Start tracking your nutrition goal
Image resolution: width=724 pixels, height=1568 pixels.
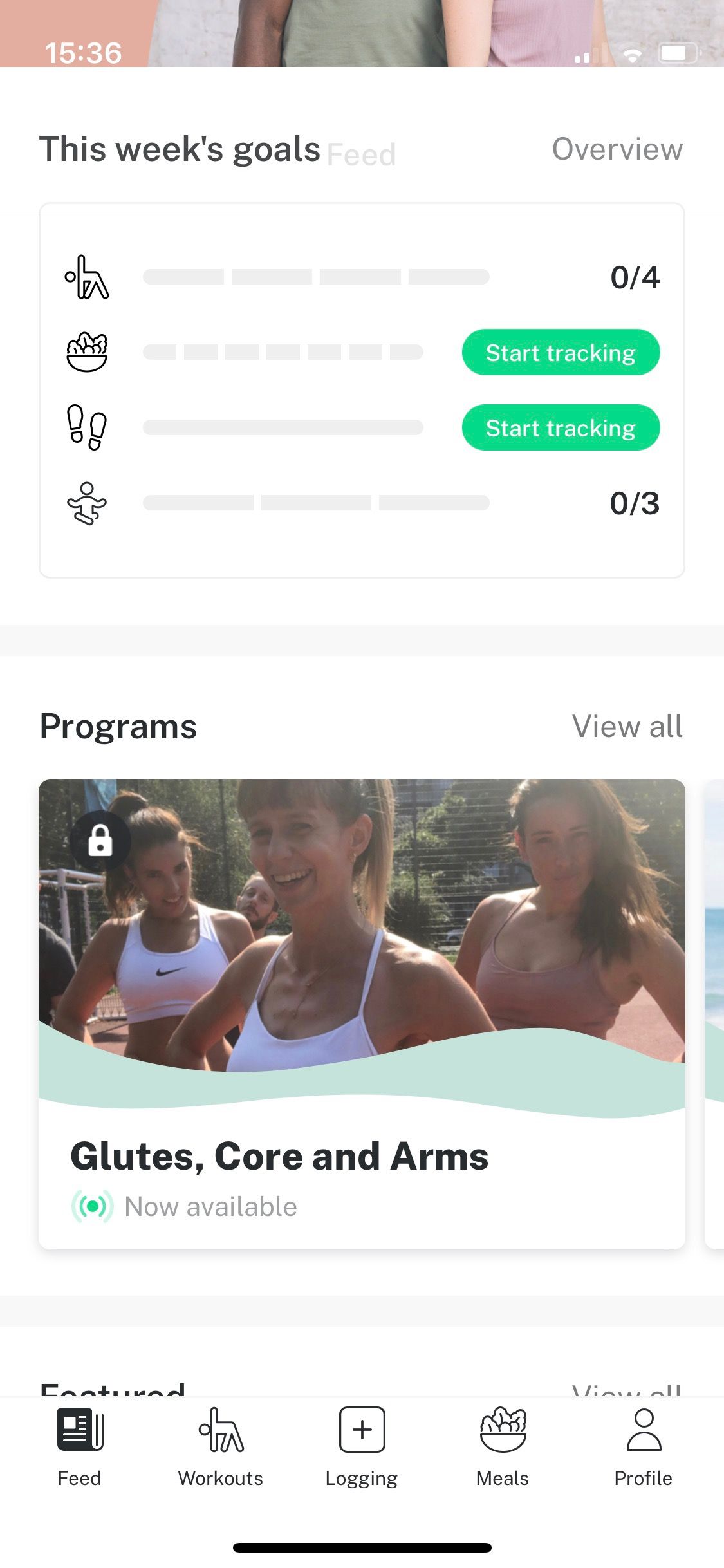pyautogui.click(x=560, y=352)
